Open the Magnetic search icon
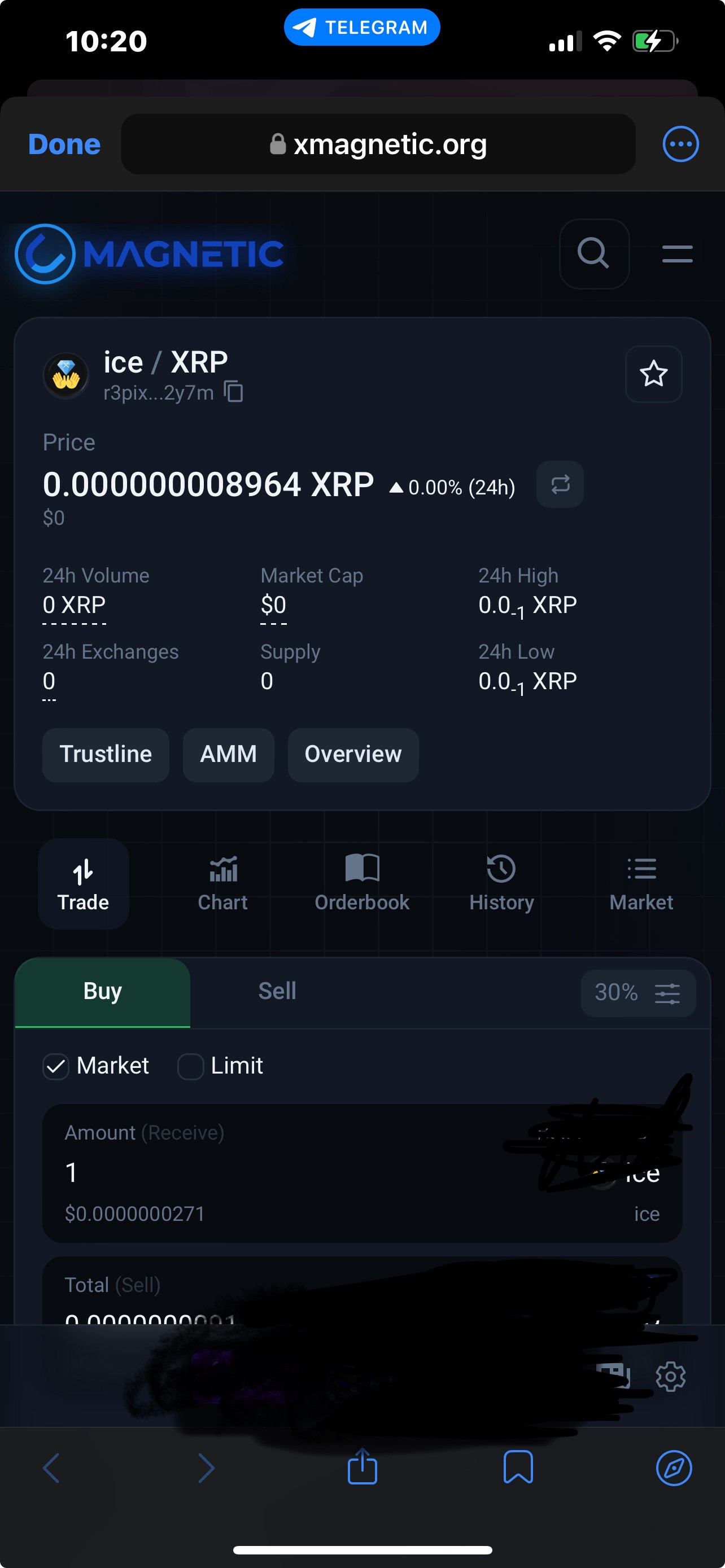 (x=593, y=253)
